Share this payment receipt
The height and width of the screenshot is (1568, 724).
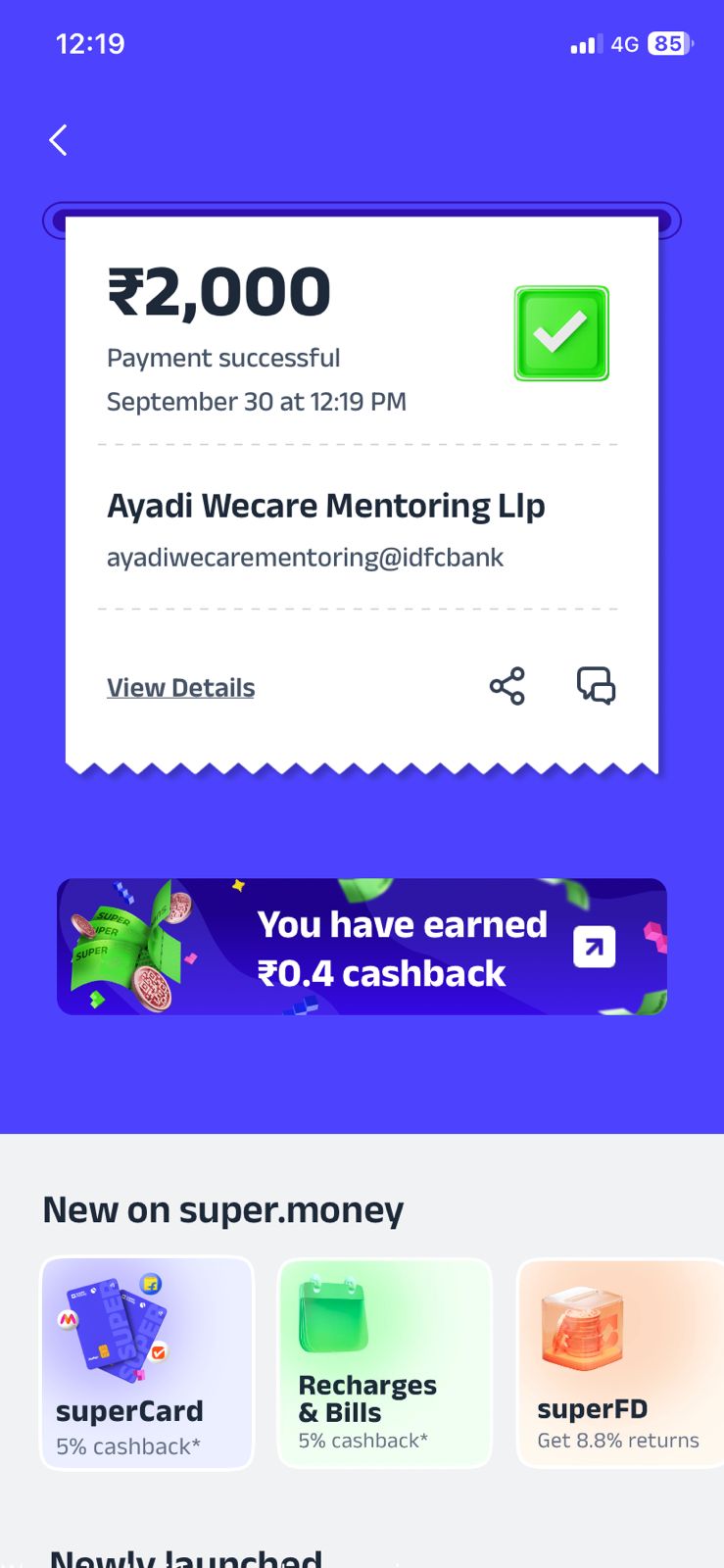click(507, 686)
